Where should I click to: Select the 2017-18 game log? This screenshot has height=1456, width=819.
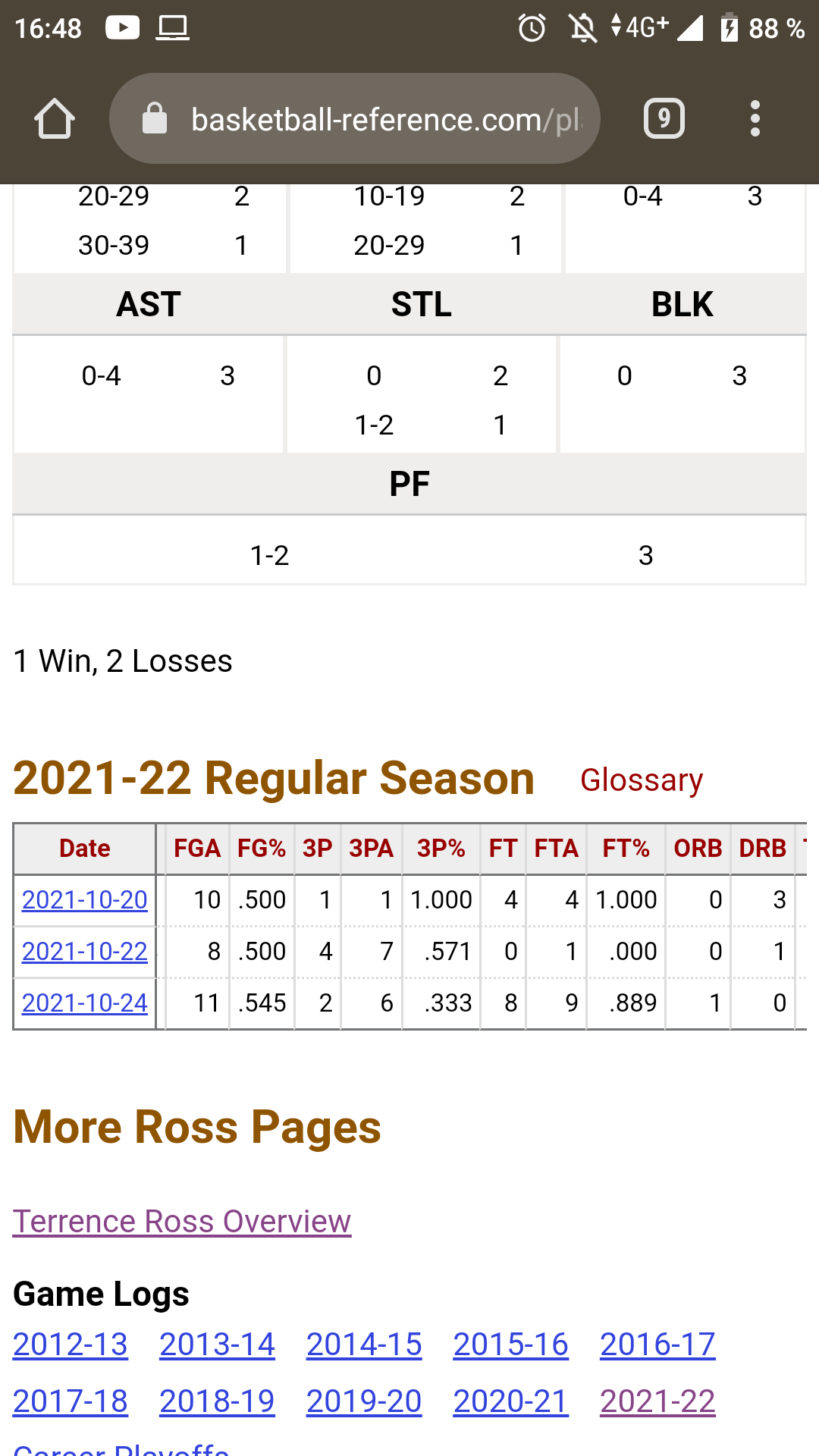[x=71, y=1401]
